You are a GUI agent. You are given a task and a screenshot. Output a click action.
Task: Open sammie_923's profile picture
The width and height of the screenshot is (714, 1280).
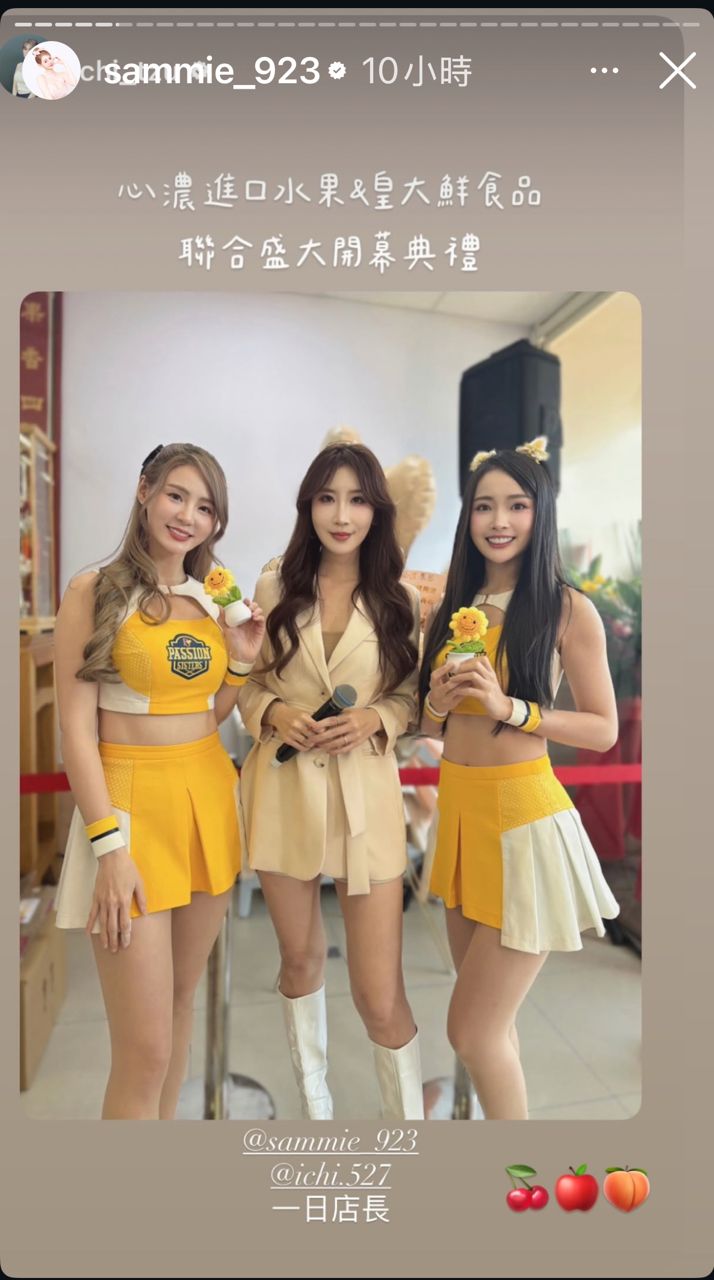click(x=51, y=70)
